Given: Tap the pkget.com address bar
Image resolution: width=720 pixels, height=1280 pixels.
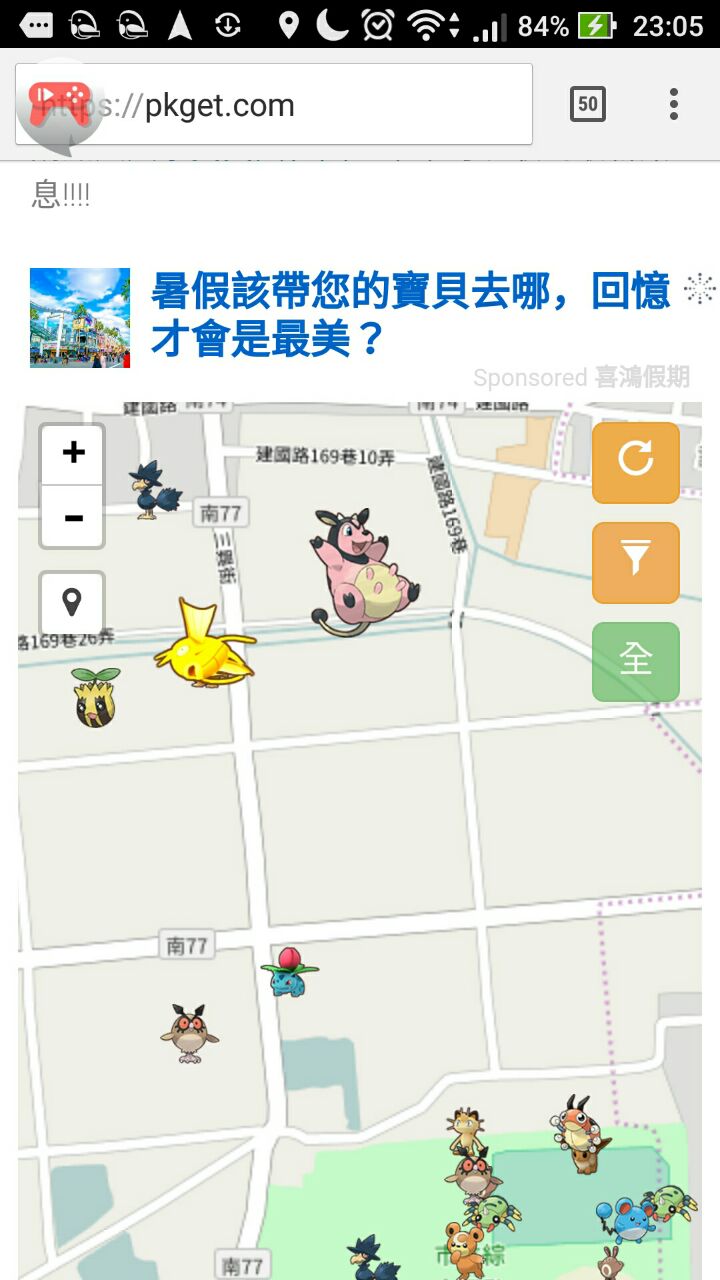Looking at the screenshot, I should (300, 105).
